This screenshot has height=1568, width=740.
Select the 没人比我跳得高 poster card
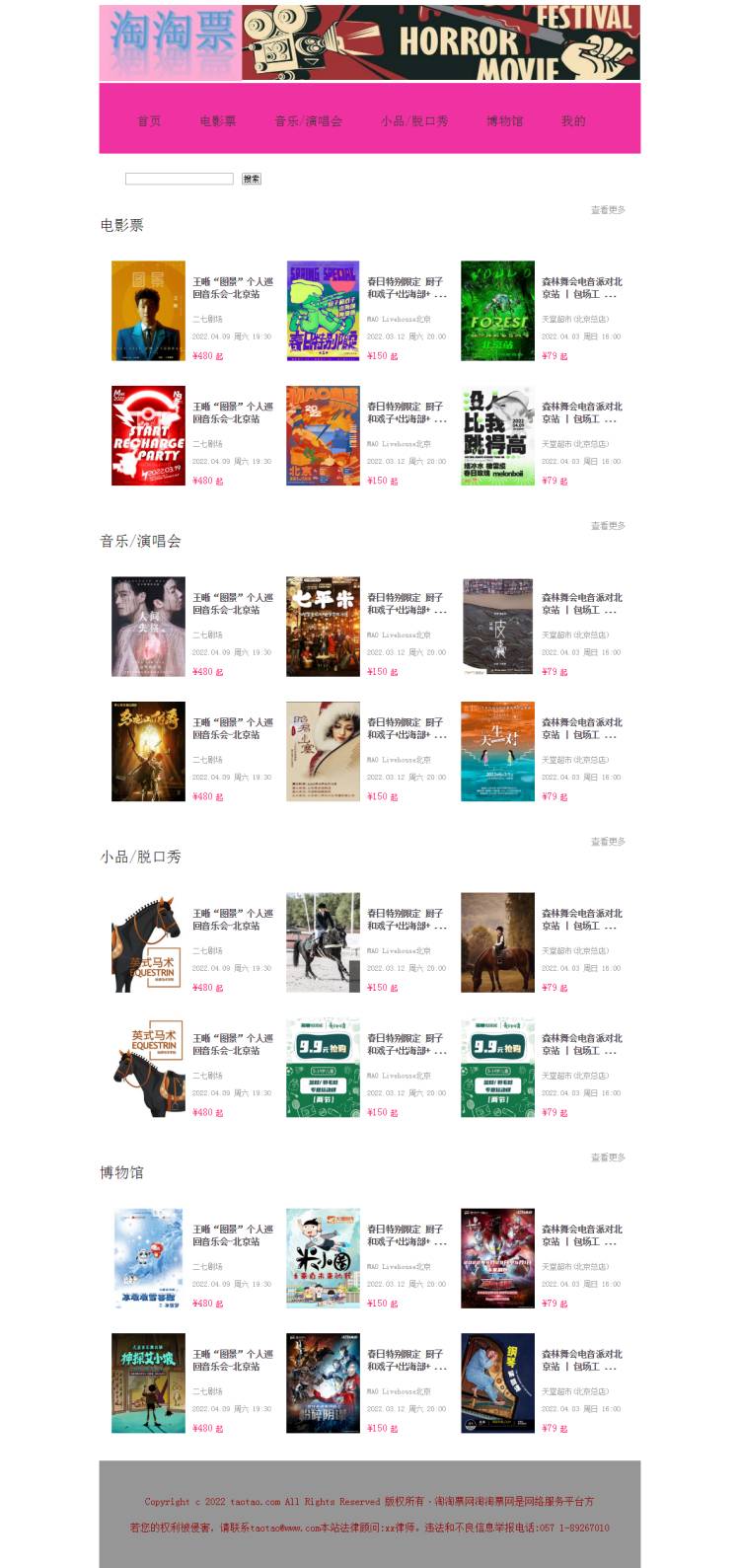click(x=497, y=435)
